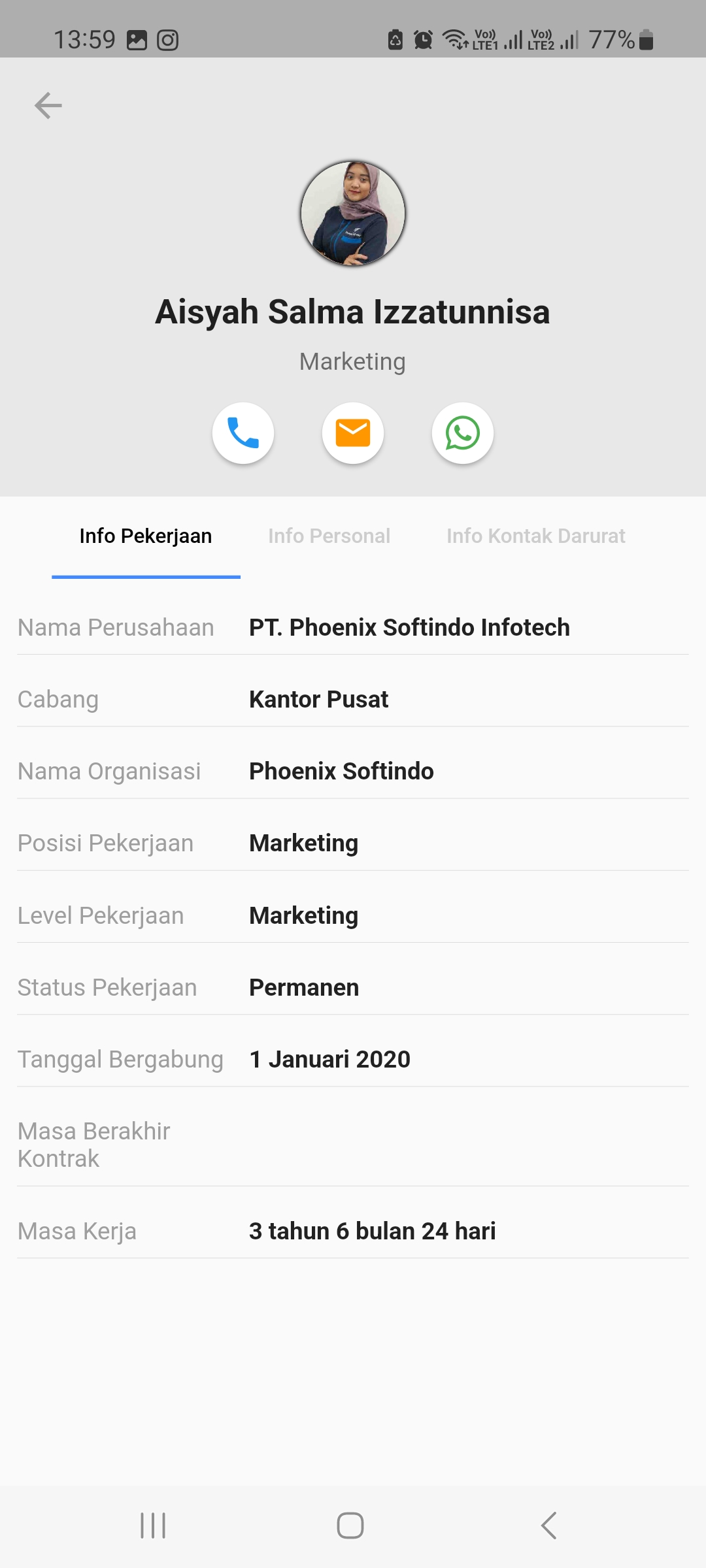This screenshot has height=1568, width=706.
Task: Select the Info Pekerjaan tab
Action: (146, 537)
